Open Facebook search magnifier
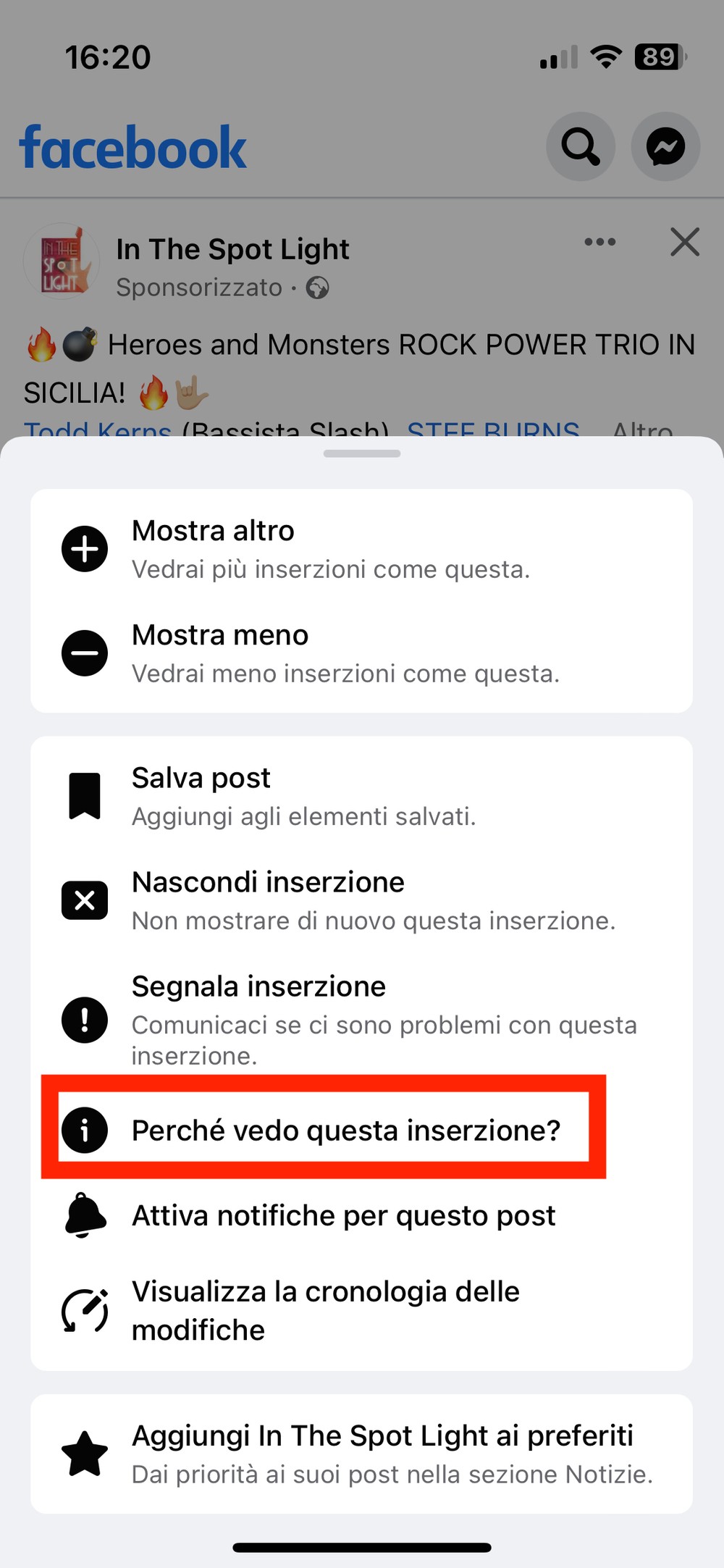Screen dimensions: 724x1568 point(581,146)
